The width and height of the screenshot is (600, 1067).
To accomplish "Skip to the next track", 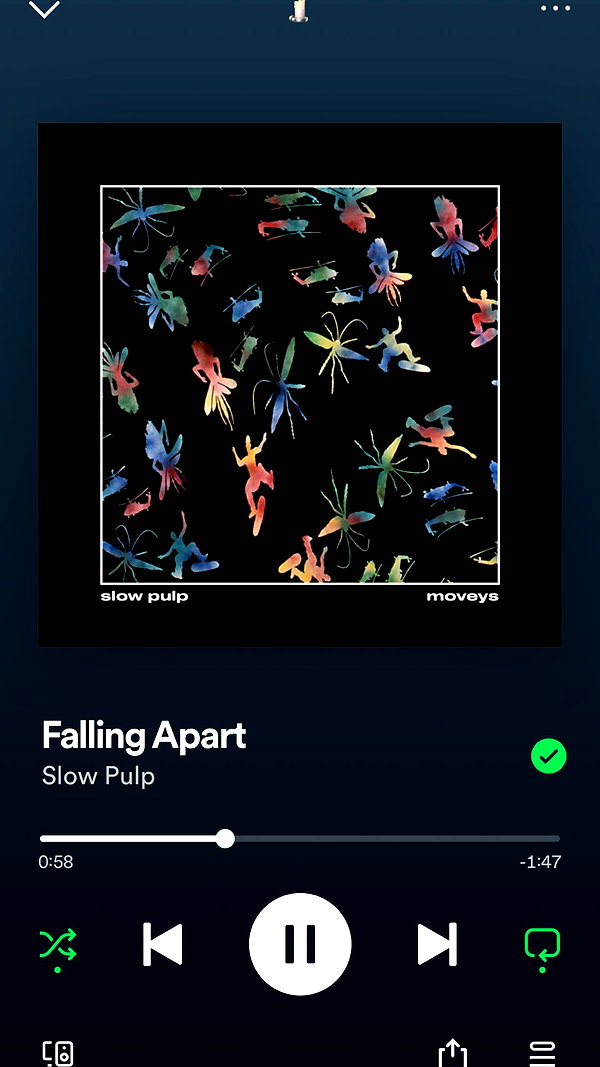I will point(437,945).
